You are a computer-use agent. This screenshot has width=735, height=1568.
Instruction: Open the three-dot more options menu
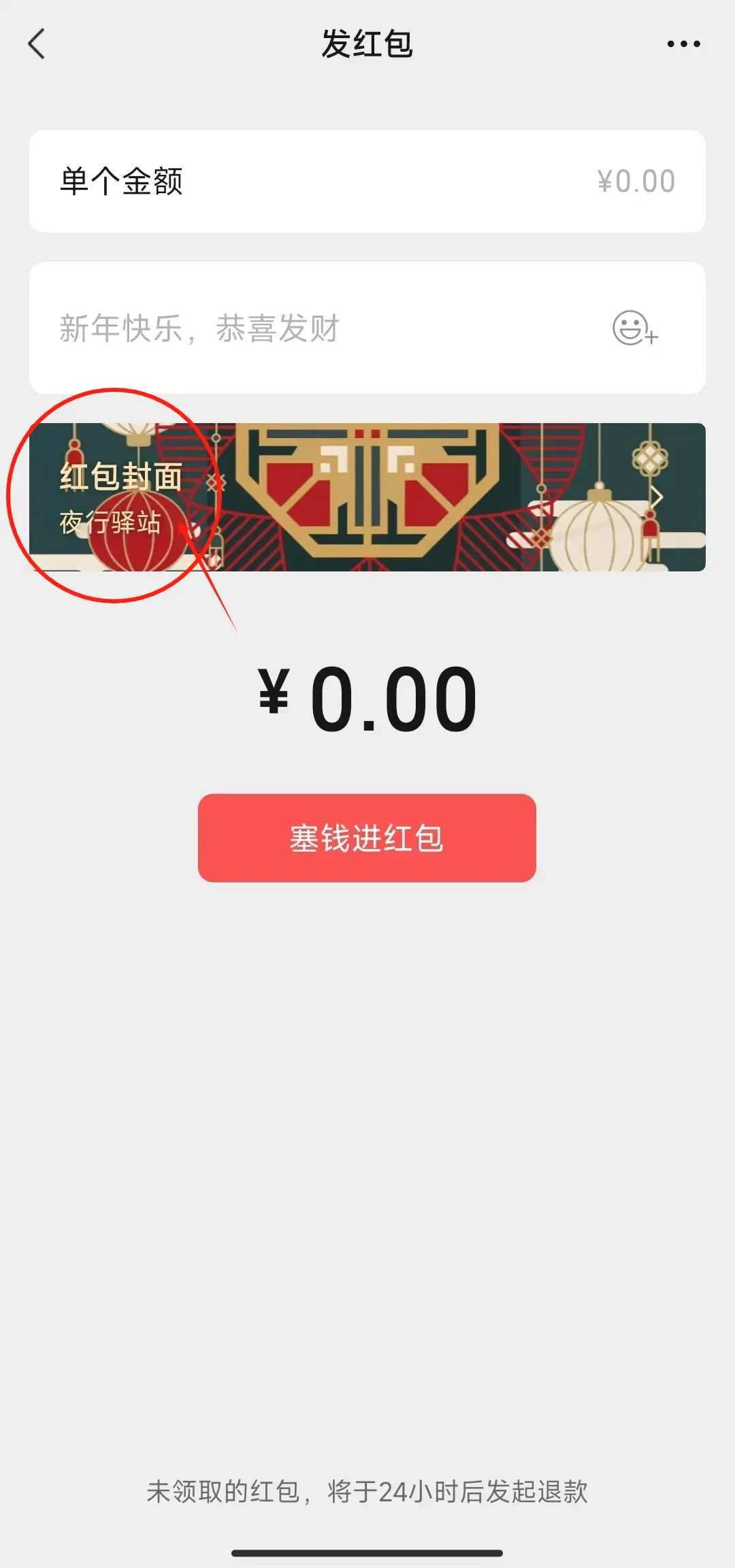point(683,44)
